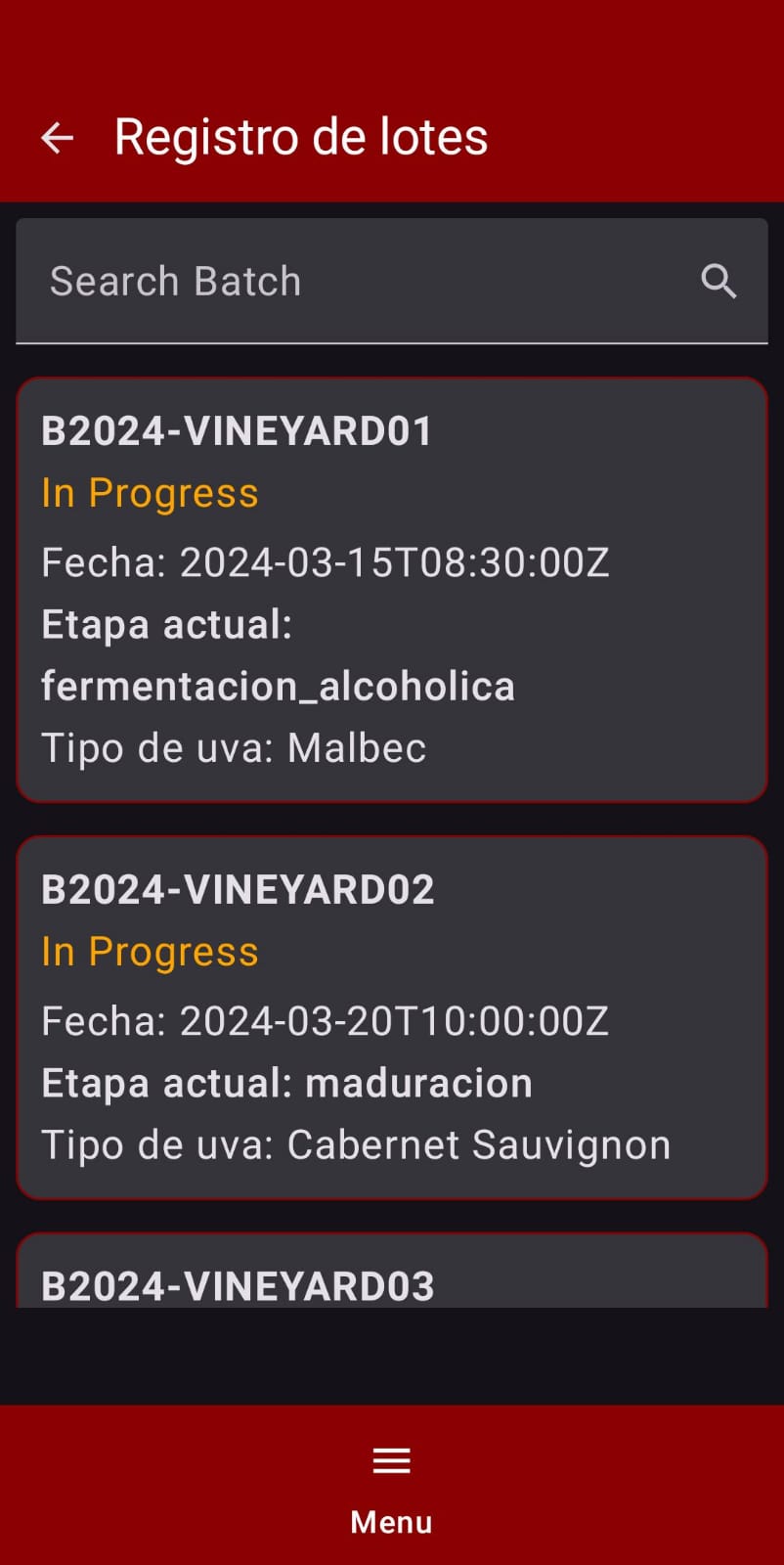
Task: Select the B2024-VINEYARD02 batch entry
Action: (x=391, y=1015)
